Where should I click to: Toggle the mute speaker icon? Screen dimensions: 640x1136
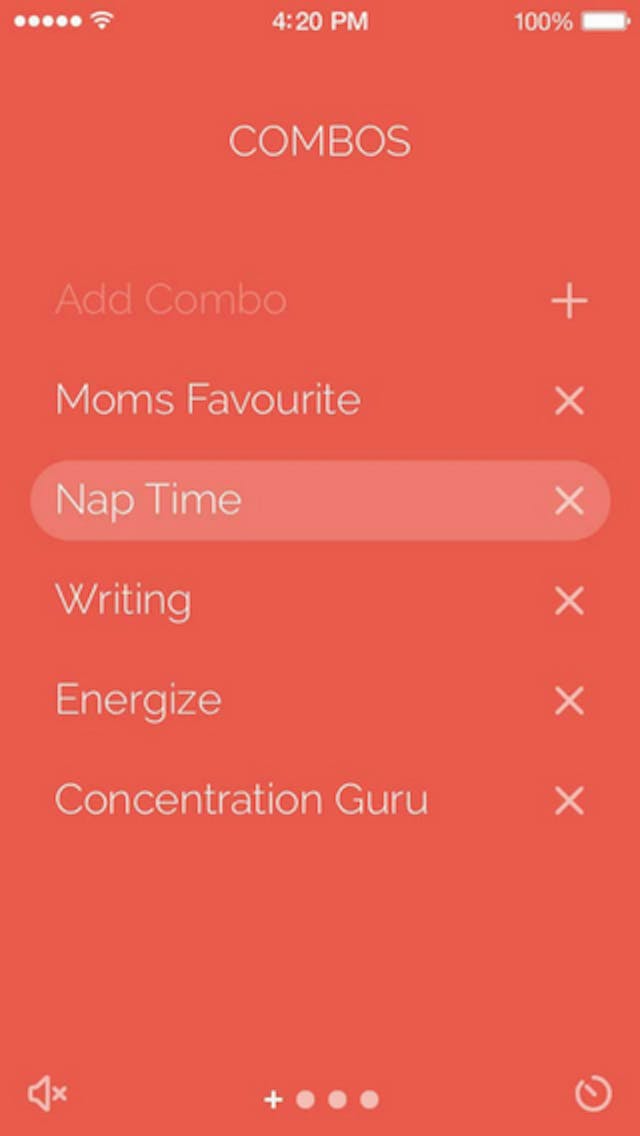point(47,1094)
